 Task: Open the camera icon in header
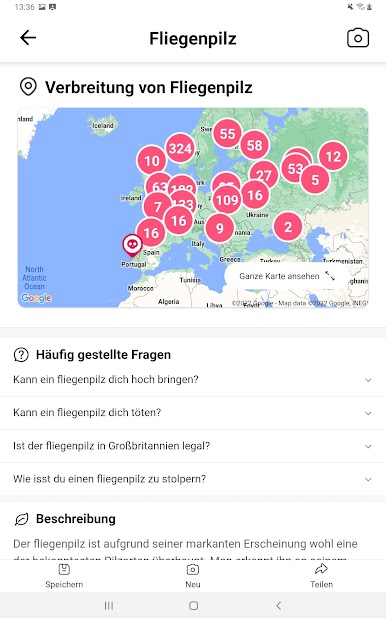(358, 38)
